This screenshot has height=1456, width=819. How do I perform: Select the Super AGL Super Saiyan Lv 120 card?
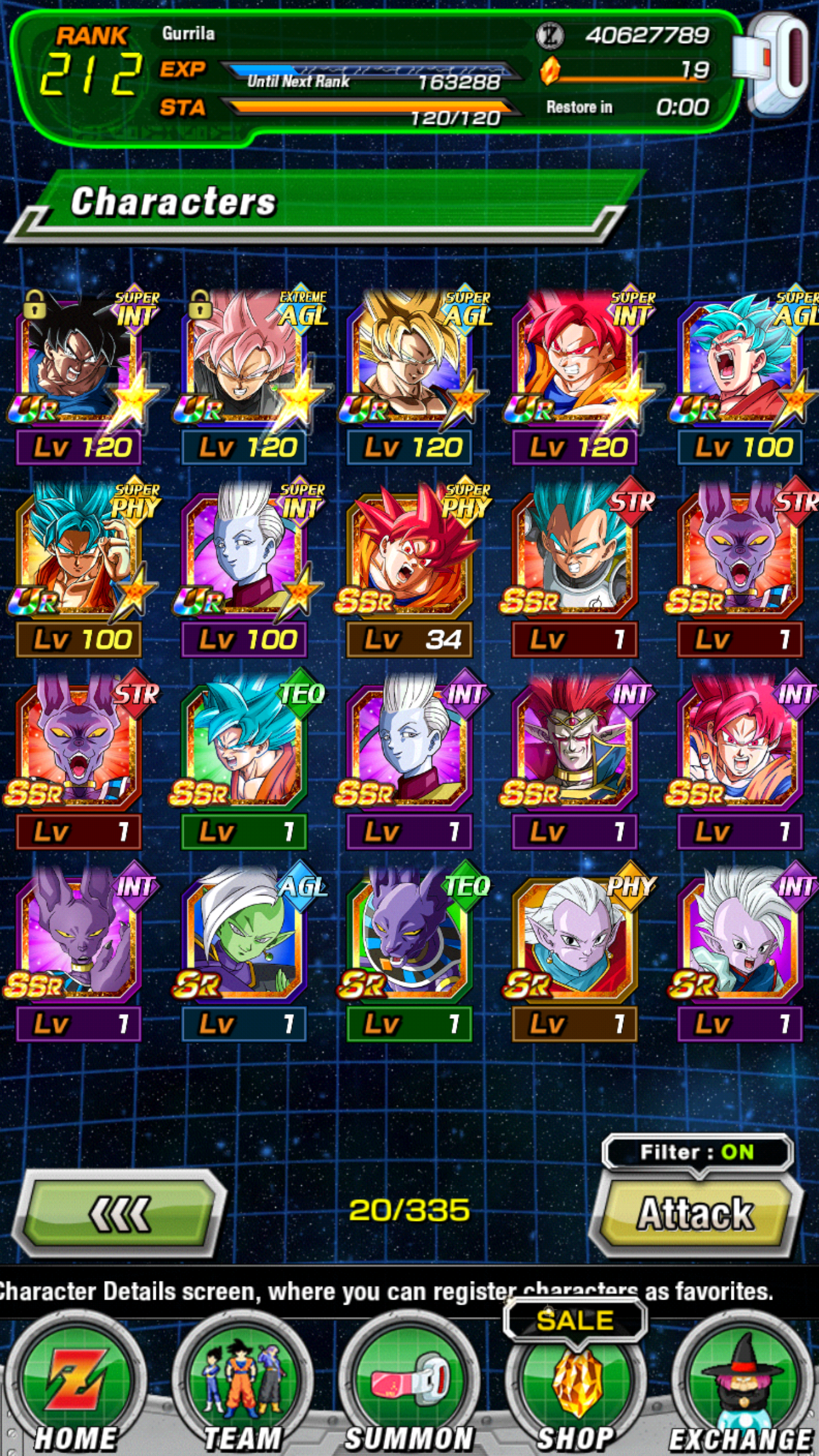tap(409, 358)
